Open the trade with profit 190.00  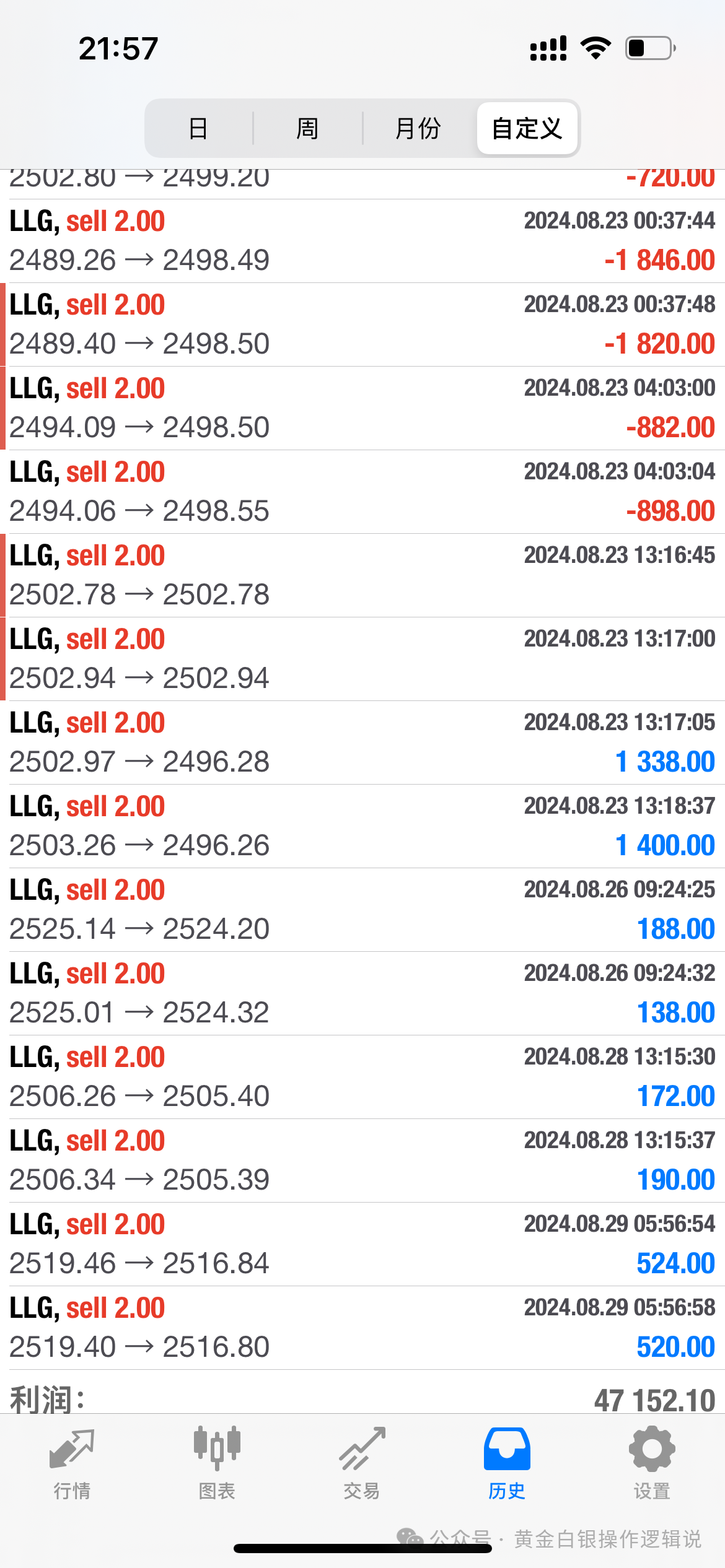362,1161
